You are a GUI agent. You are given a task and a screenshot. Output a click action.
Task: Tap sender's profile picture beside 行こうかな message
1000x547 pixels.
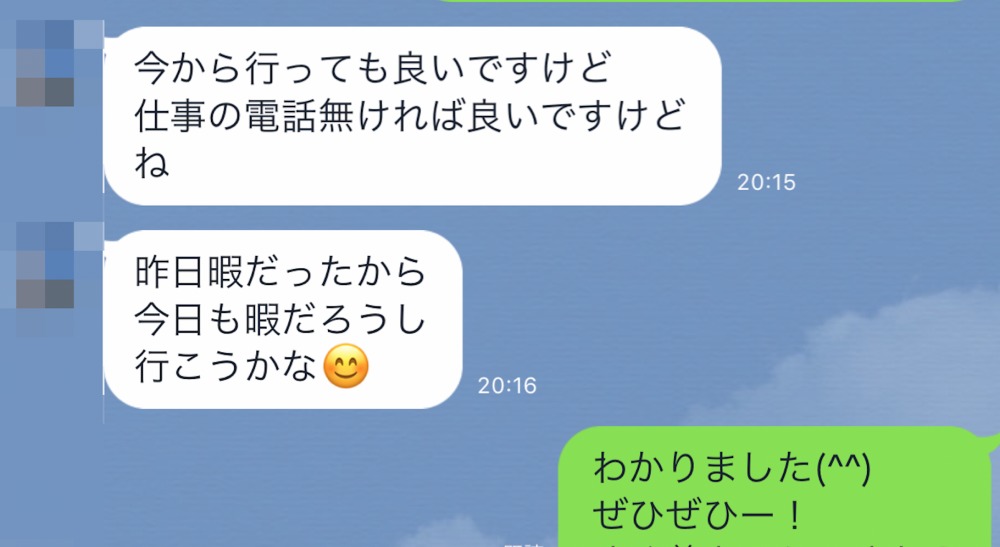click(x=50, y=265)
